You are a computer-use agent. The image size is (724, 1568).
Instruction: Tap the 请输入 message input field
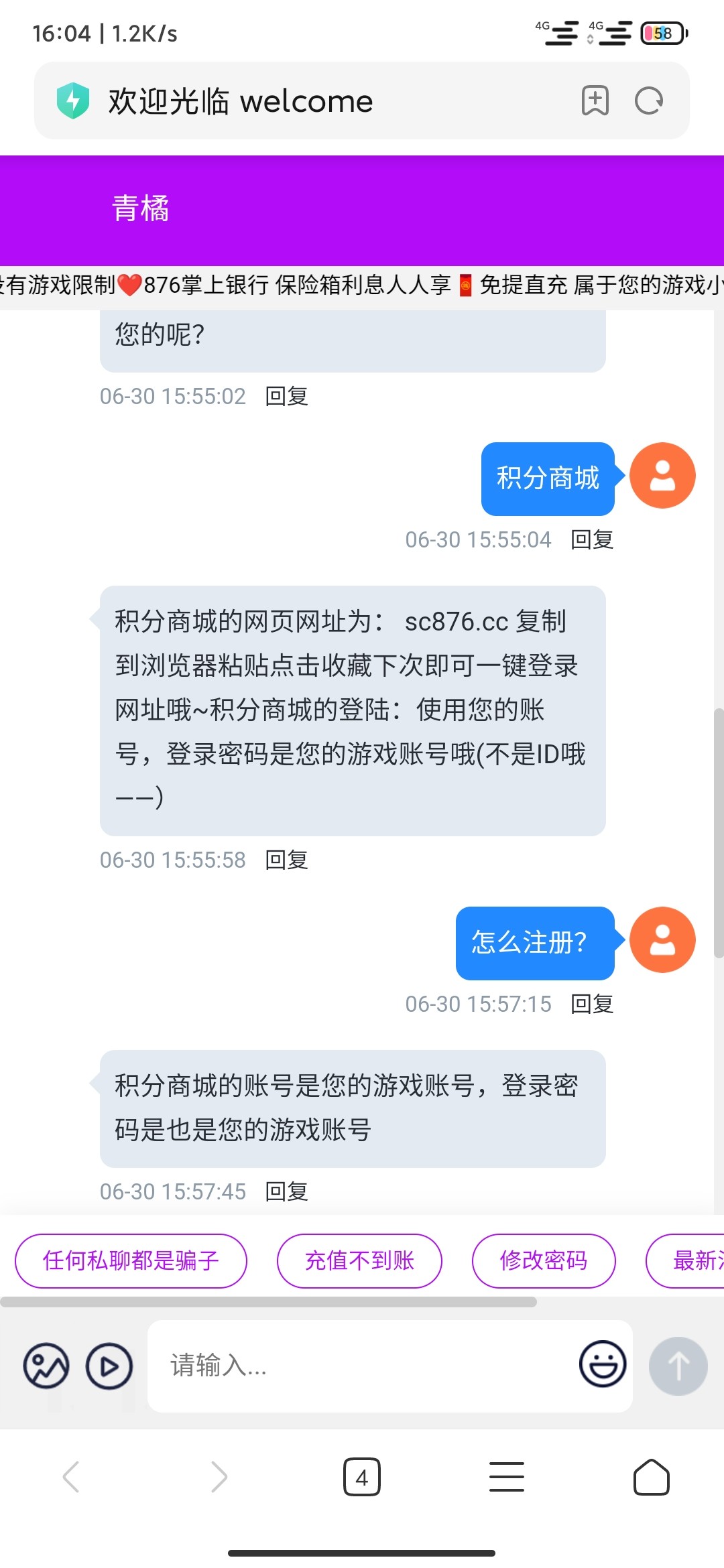tap(335, 1366)
